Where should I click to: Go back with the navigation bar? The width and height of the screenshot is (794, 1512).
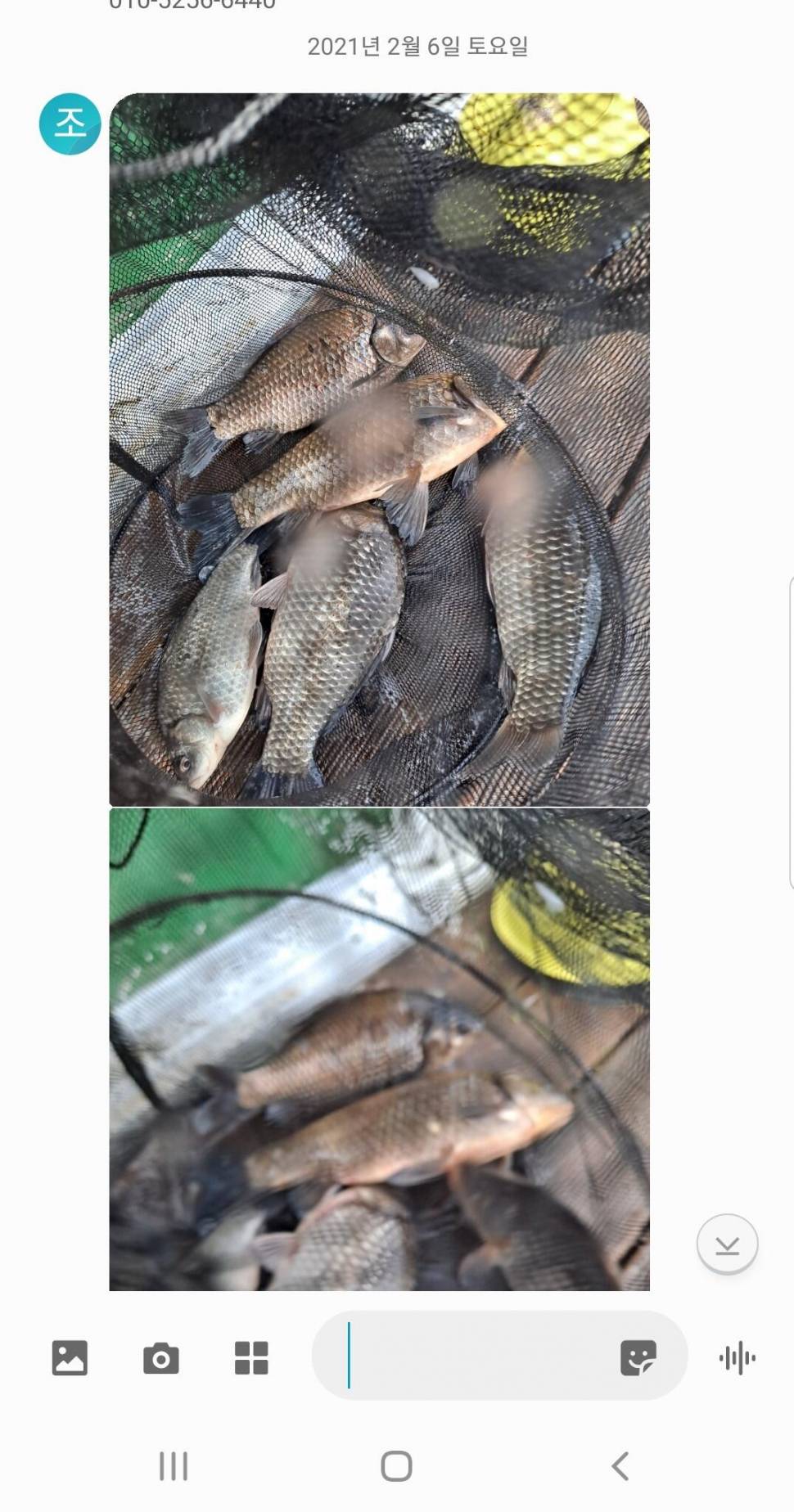click(620, 1466)
